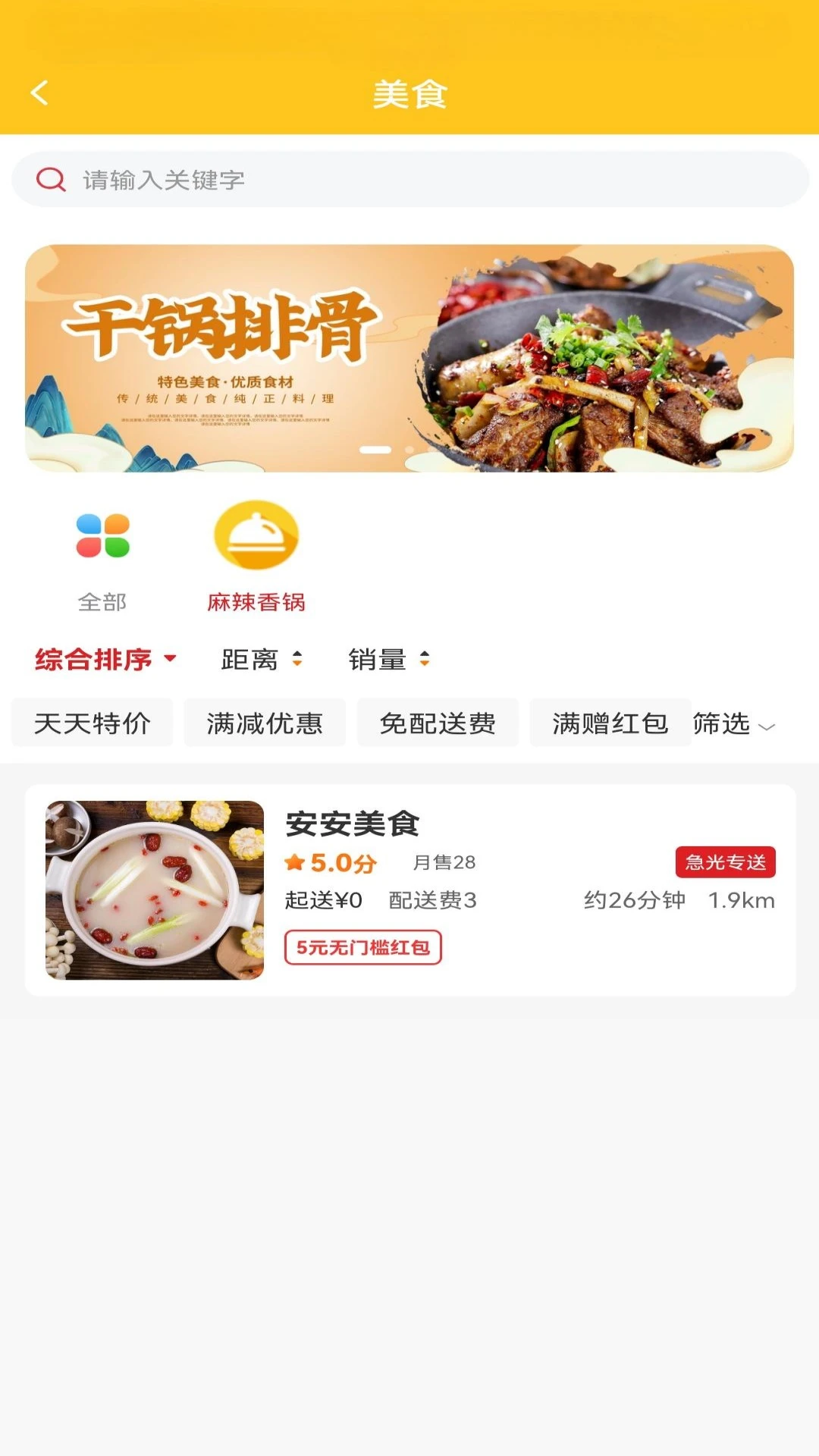Enable the 满减优惠 filter
Screen dimensions: 819x1456
[x=265, y=723]
